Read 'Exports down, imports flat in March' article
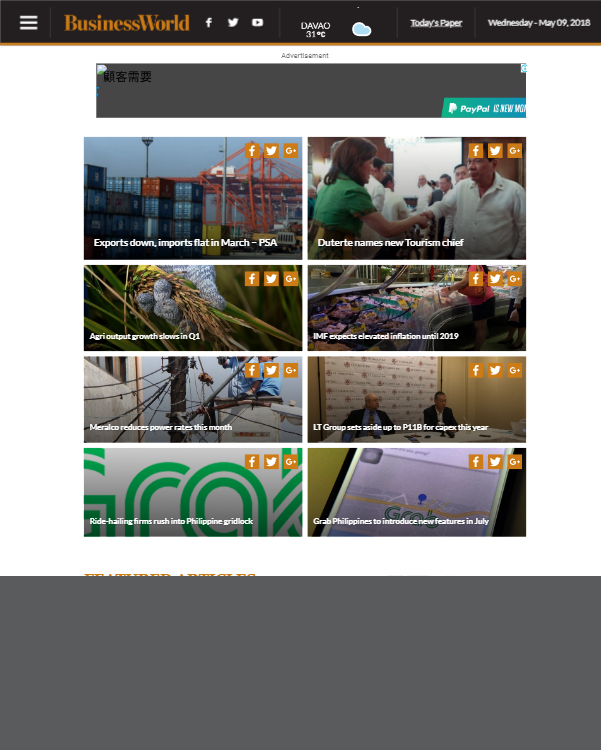Viewport: 601px width, 750px height. click(x=185, y=242)
